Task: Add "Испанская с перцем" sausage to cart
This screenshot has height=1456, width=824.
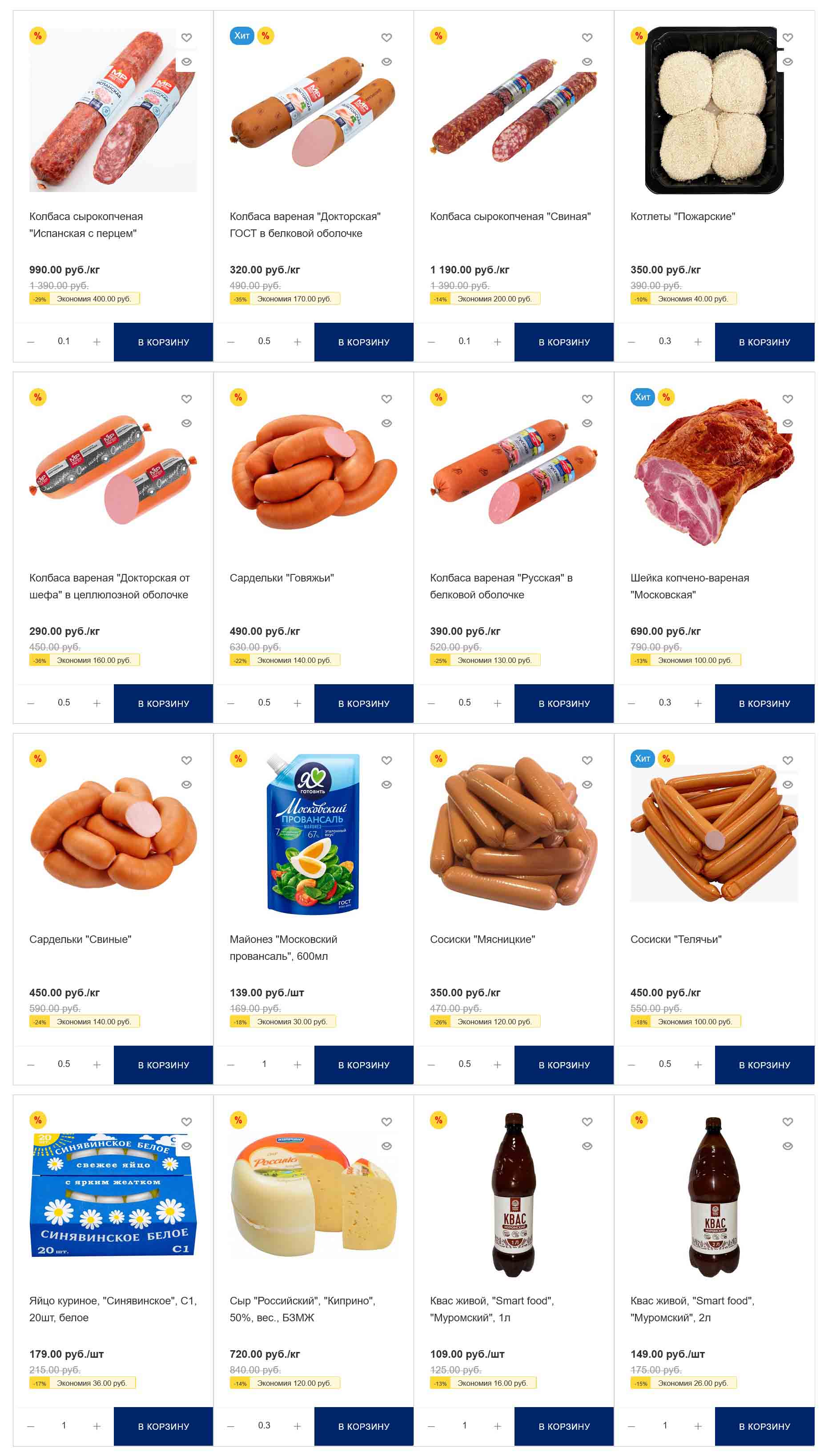Action: click(163, 341)
